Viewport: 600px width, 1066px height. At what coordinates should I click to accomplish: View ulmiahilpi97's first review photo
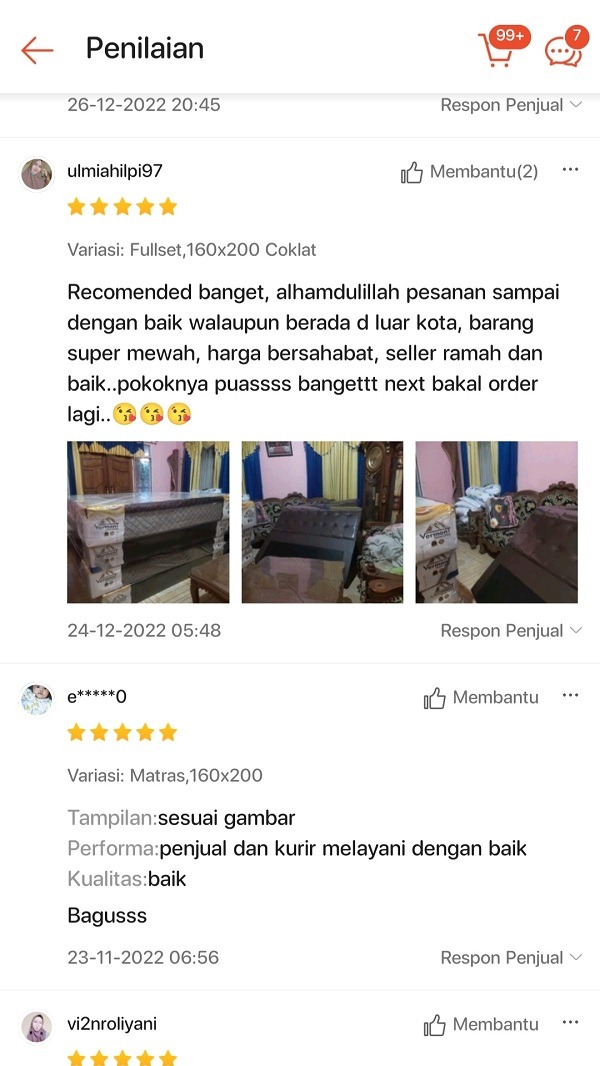click(x=148, y=522)
